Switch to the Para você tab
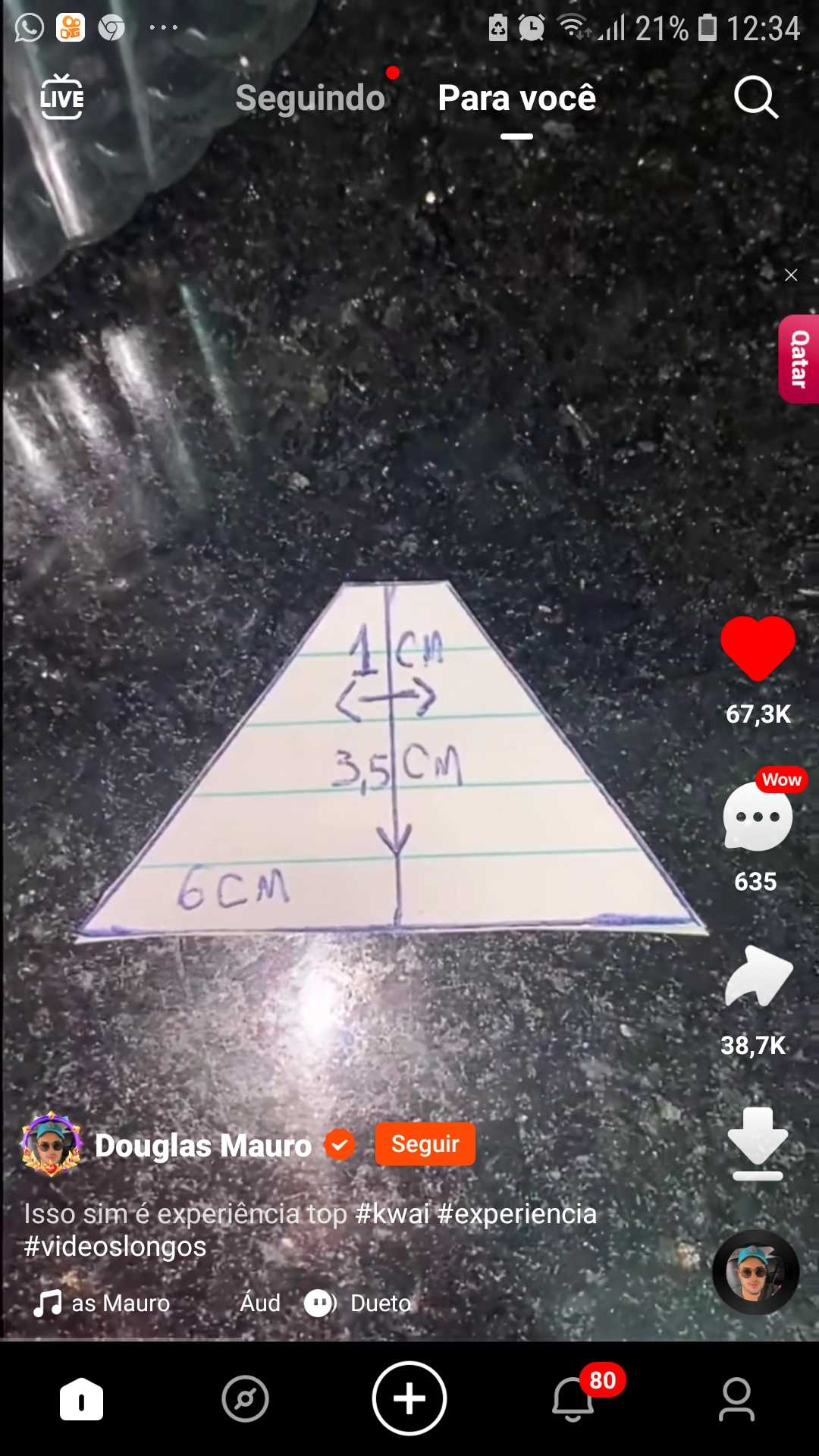 click(x=516, y=99)
